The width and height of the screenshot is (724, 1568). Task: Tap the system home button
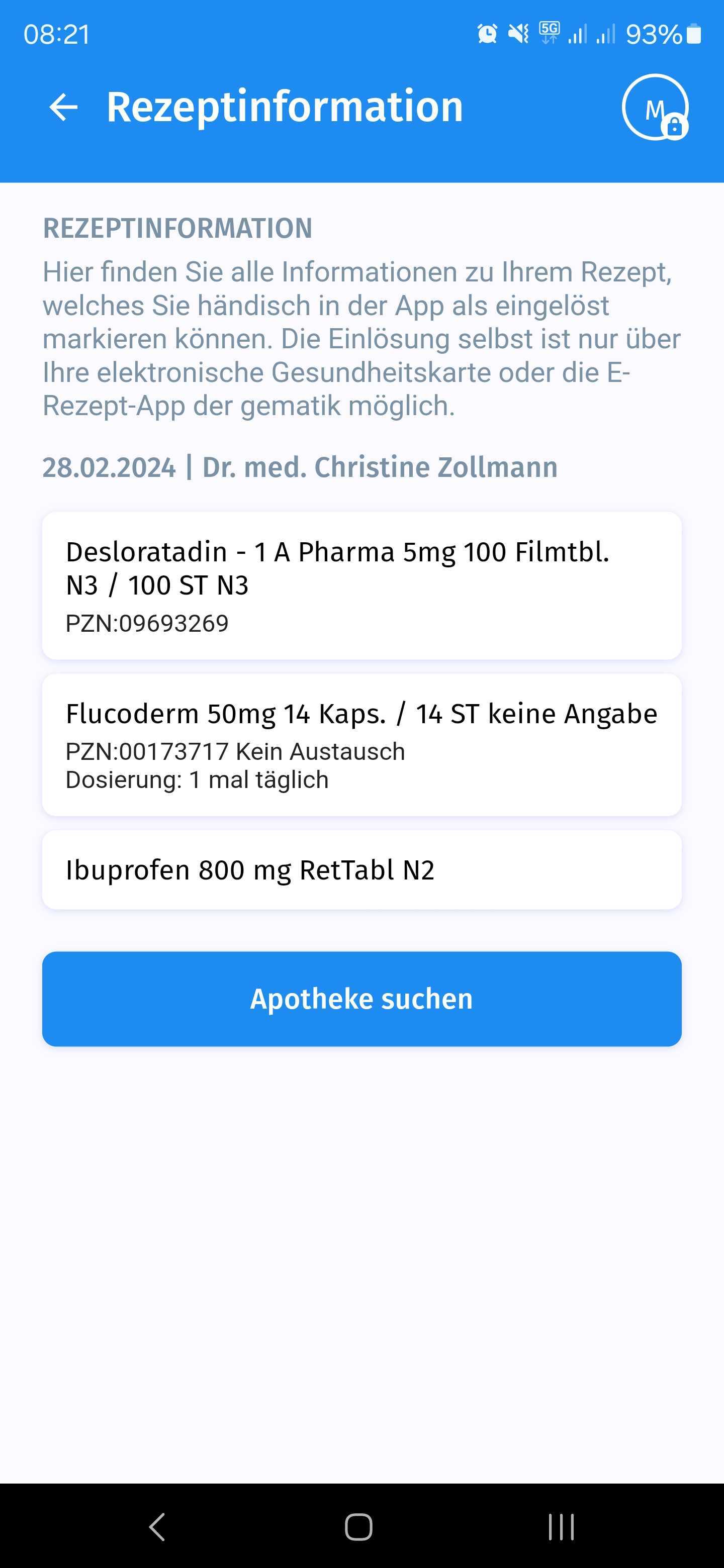coord(358,1527)
